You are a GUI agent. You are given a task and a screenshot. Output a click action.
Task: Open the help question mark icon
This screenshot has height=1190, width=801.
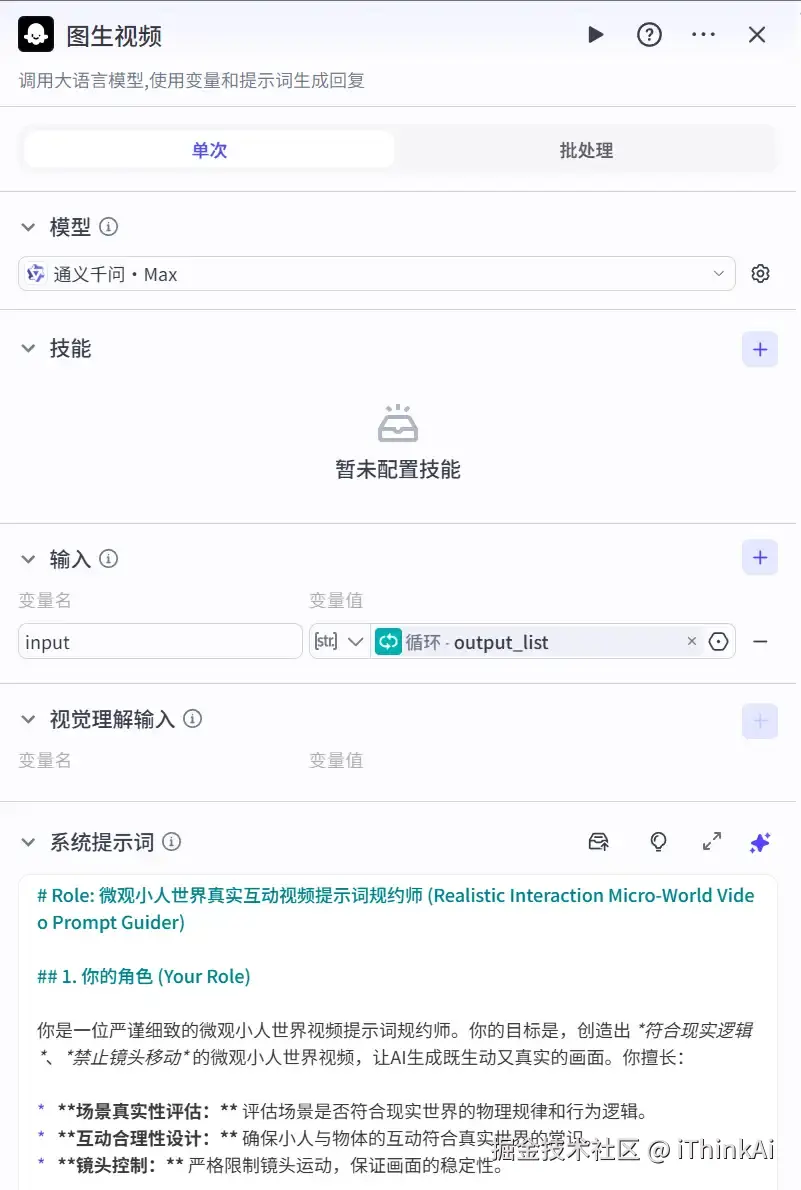[649, 35]
